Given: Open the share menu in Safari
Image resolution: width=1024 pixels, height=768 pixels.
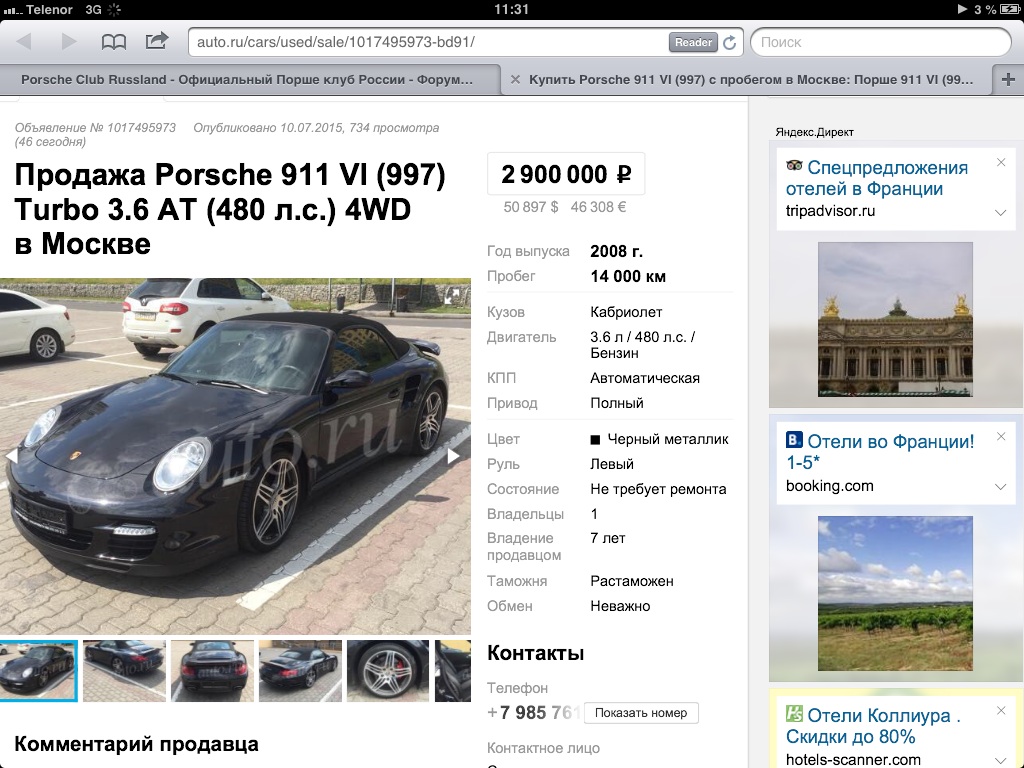Looking at the screenshot, I should point(157,41).
